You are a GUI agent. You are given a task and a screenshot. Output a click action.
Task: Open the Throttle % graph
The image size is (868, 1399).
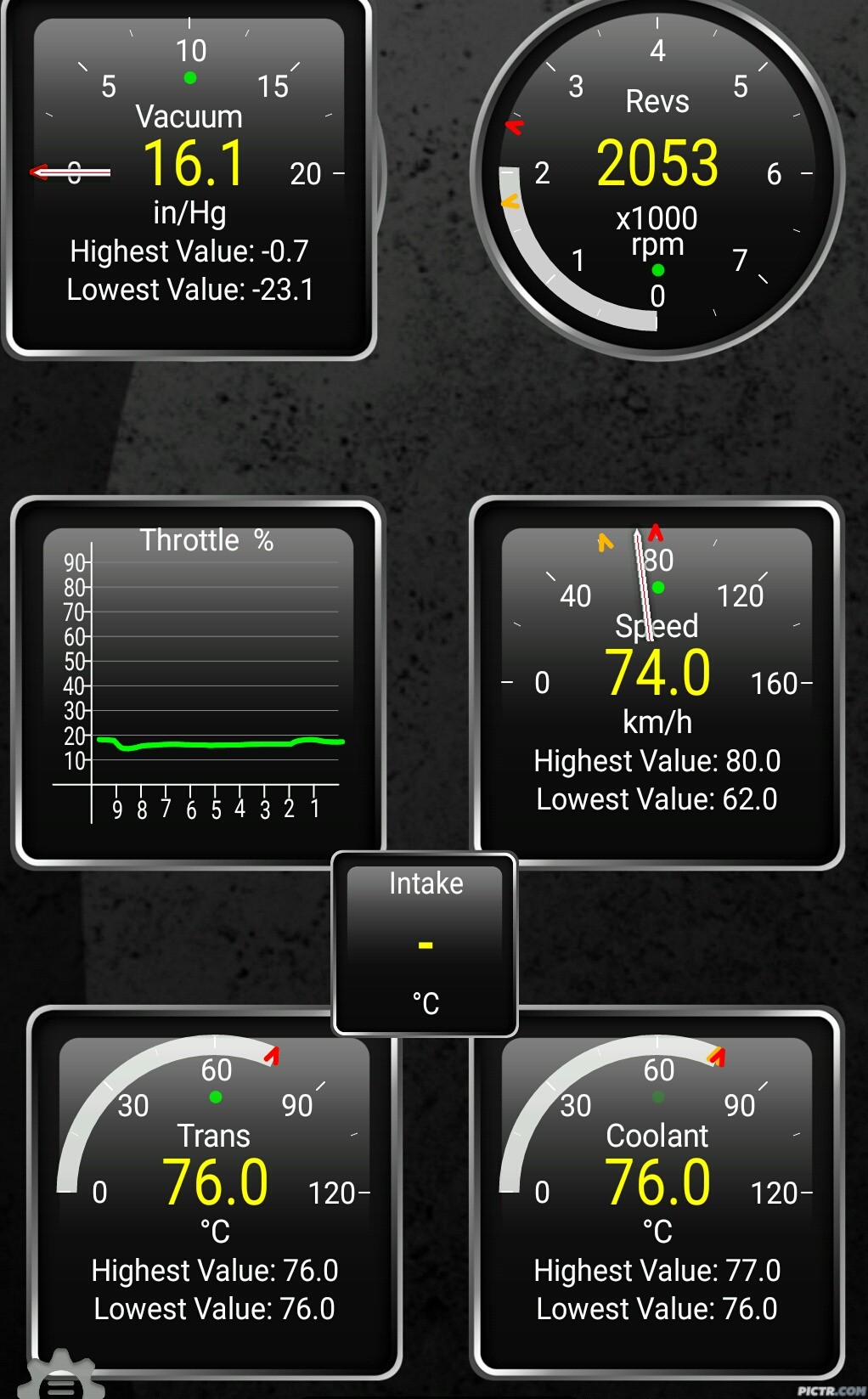pos(197,680)
